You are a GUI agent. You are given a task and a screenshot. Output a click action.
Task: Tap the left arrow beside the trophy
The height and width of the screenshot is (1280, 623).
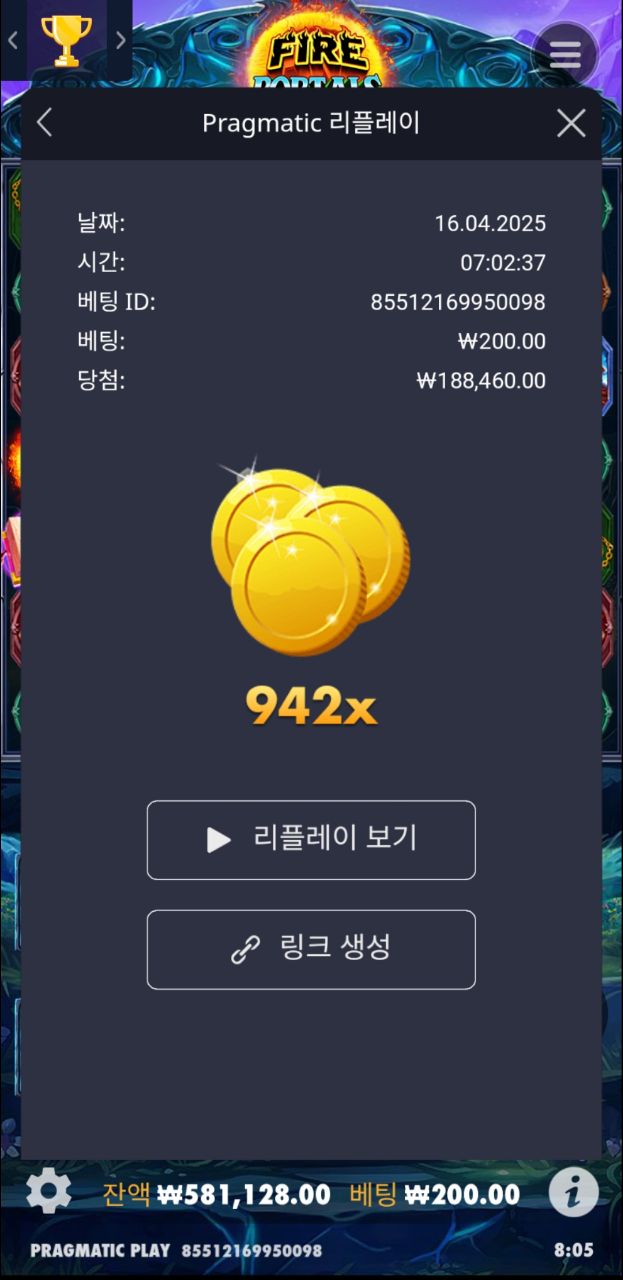(13, 41)
